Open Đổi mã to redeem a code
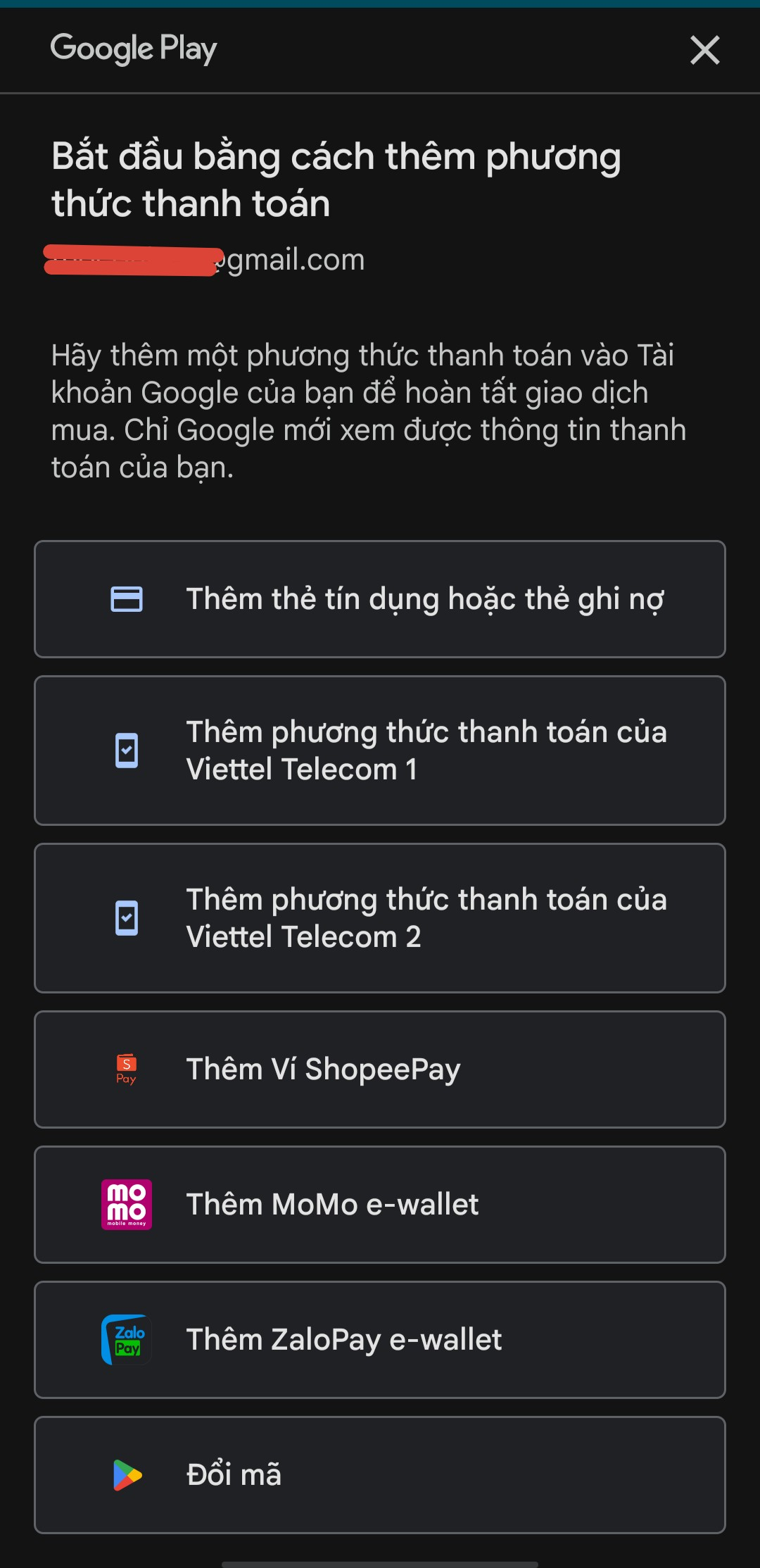The height and width of the screenshot is (1568, 760). [380, 1475]
